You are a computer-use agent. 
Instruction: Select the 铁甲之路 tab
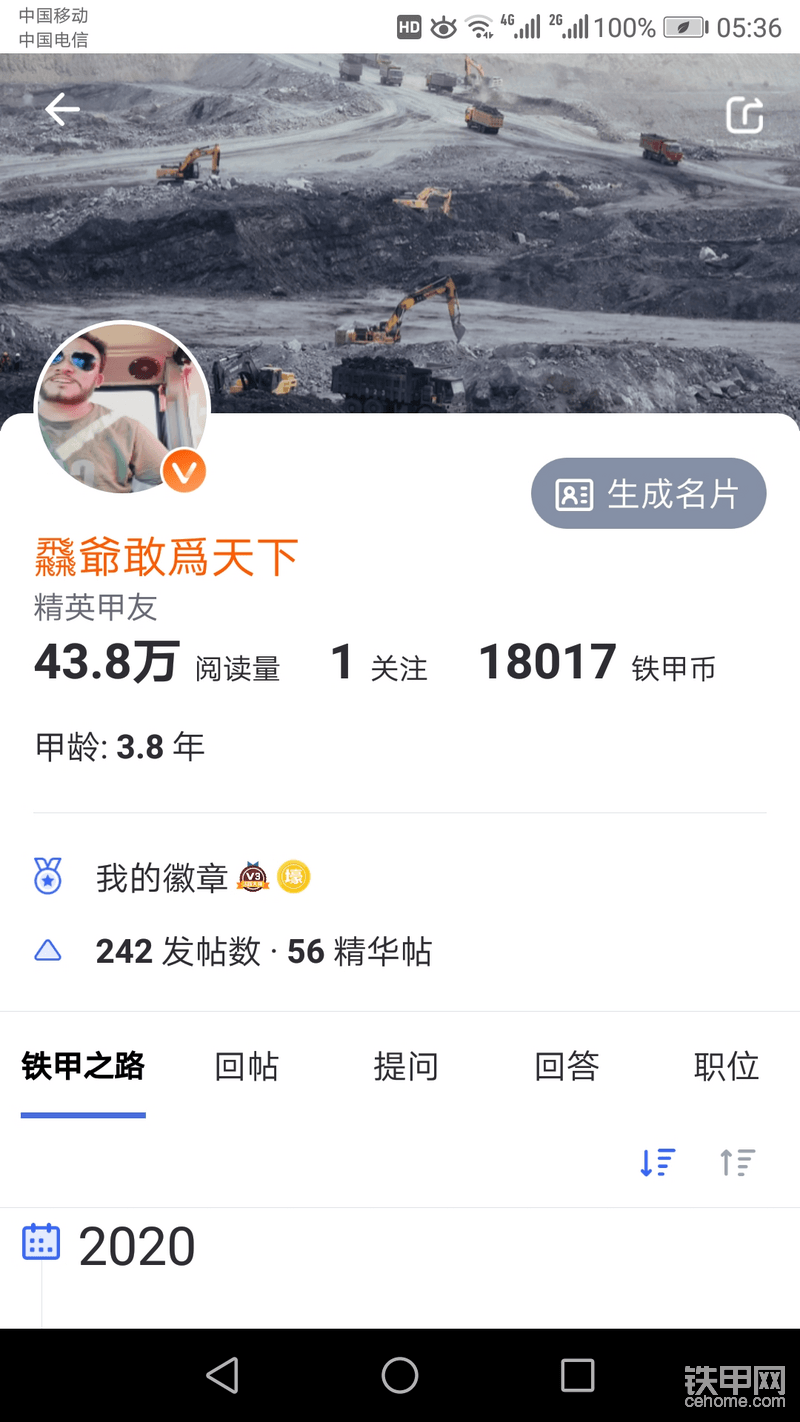click(83, 1067)
